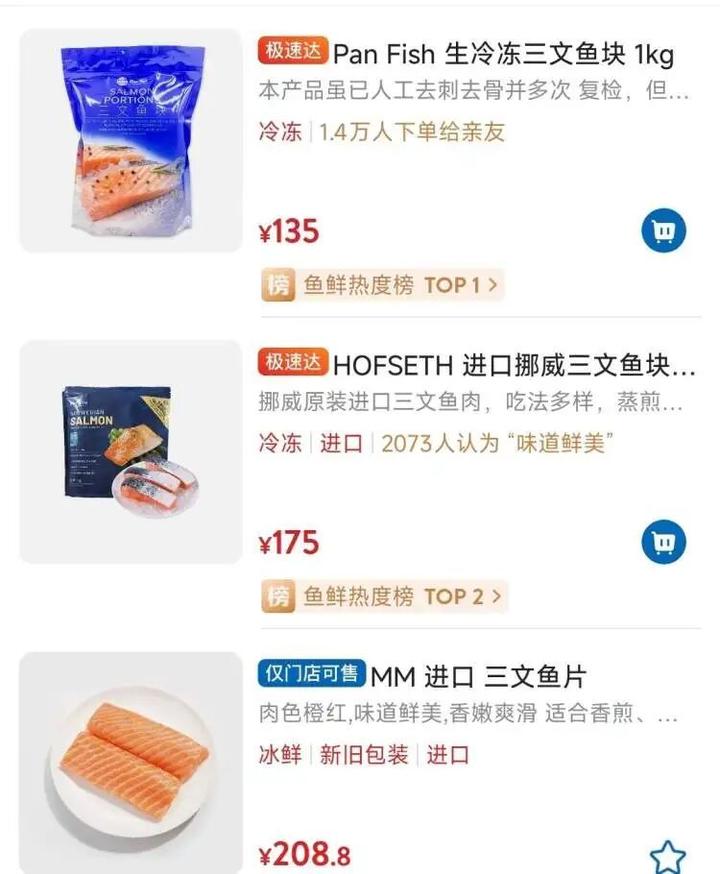Add Pan Fish salmon to cart
The image size is (720, 874).
tap(663, 232)
